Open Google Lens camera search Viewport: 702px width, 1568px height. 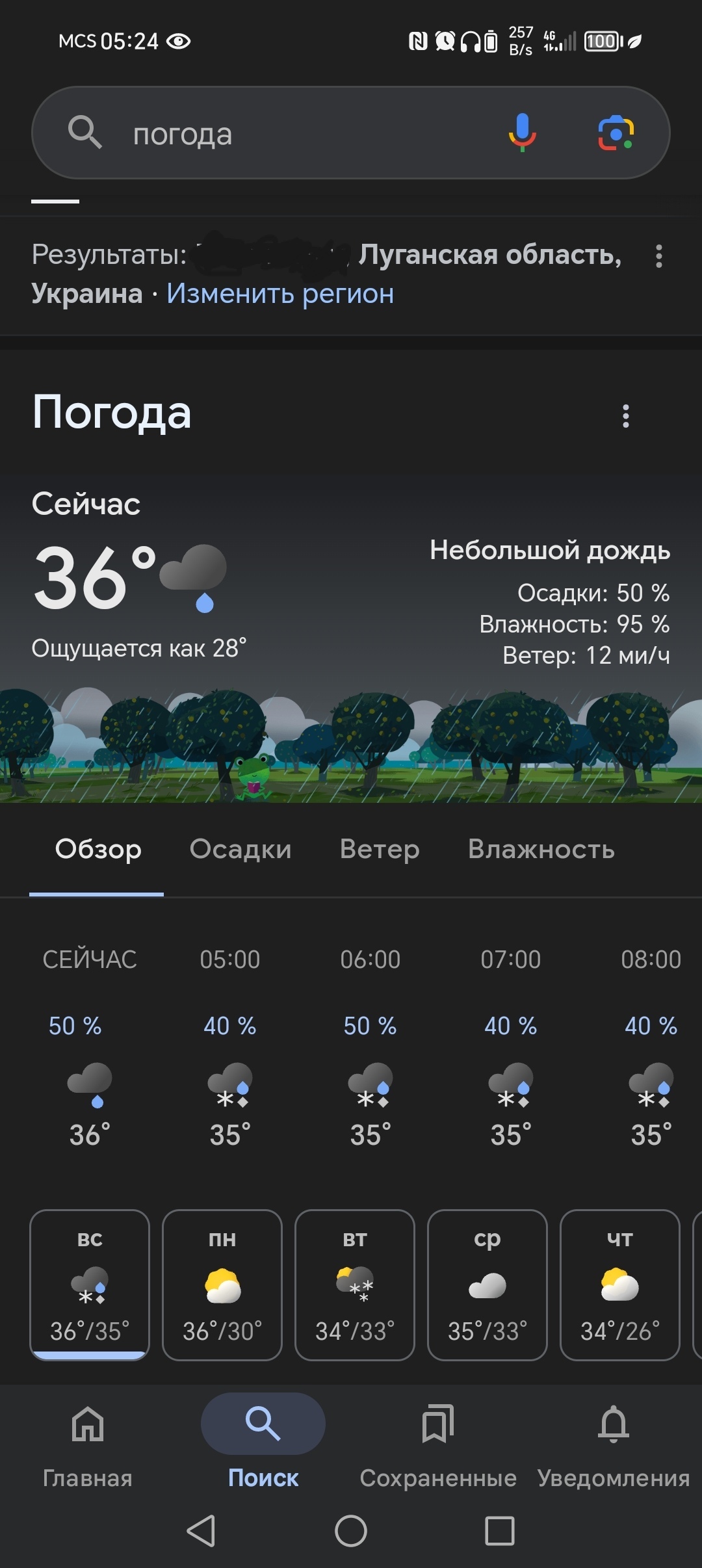point(615,133)
